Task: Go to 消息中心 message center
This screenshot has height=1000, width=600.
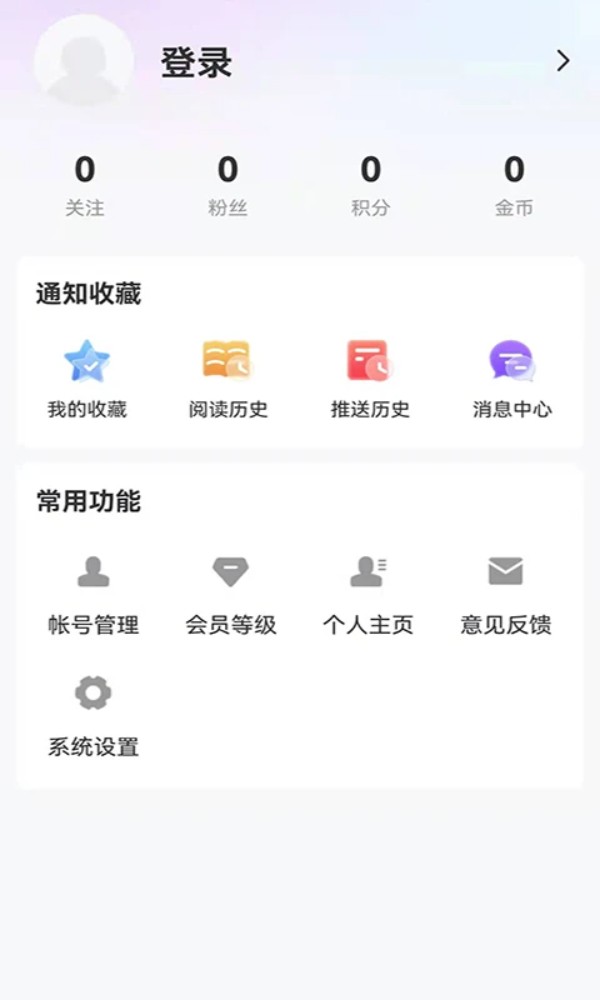Action: pos(512,378)
